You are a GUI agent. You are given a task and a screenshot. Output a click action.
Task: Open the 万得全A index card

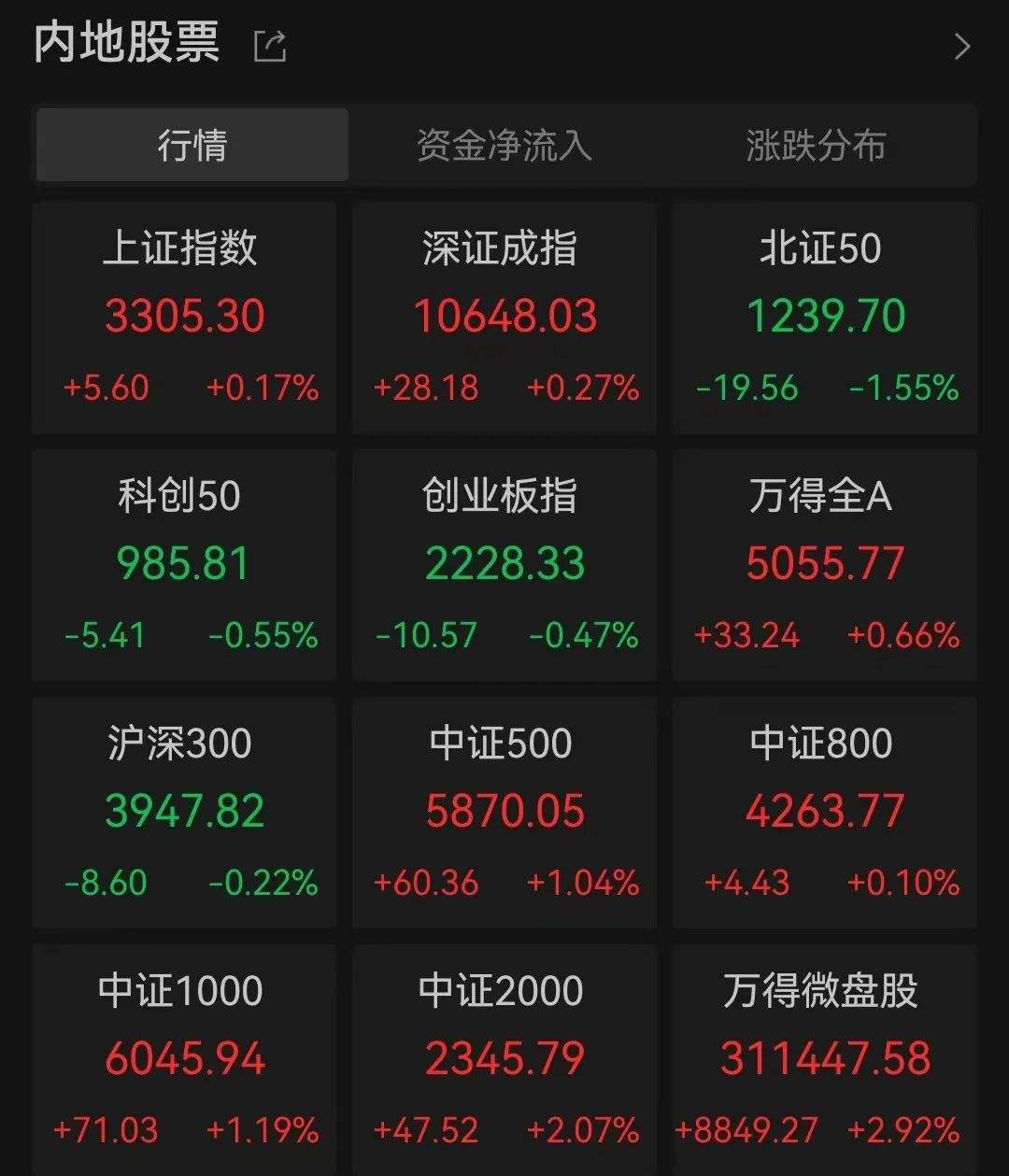[x=825, y=565]
